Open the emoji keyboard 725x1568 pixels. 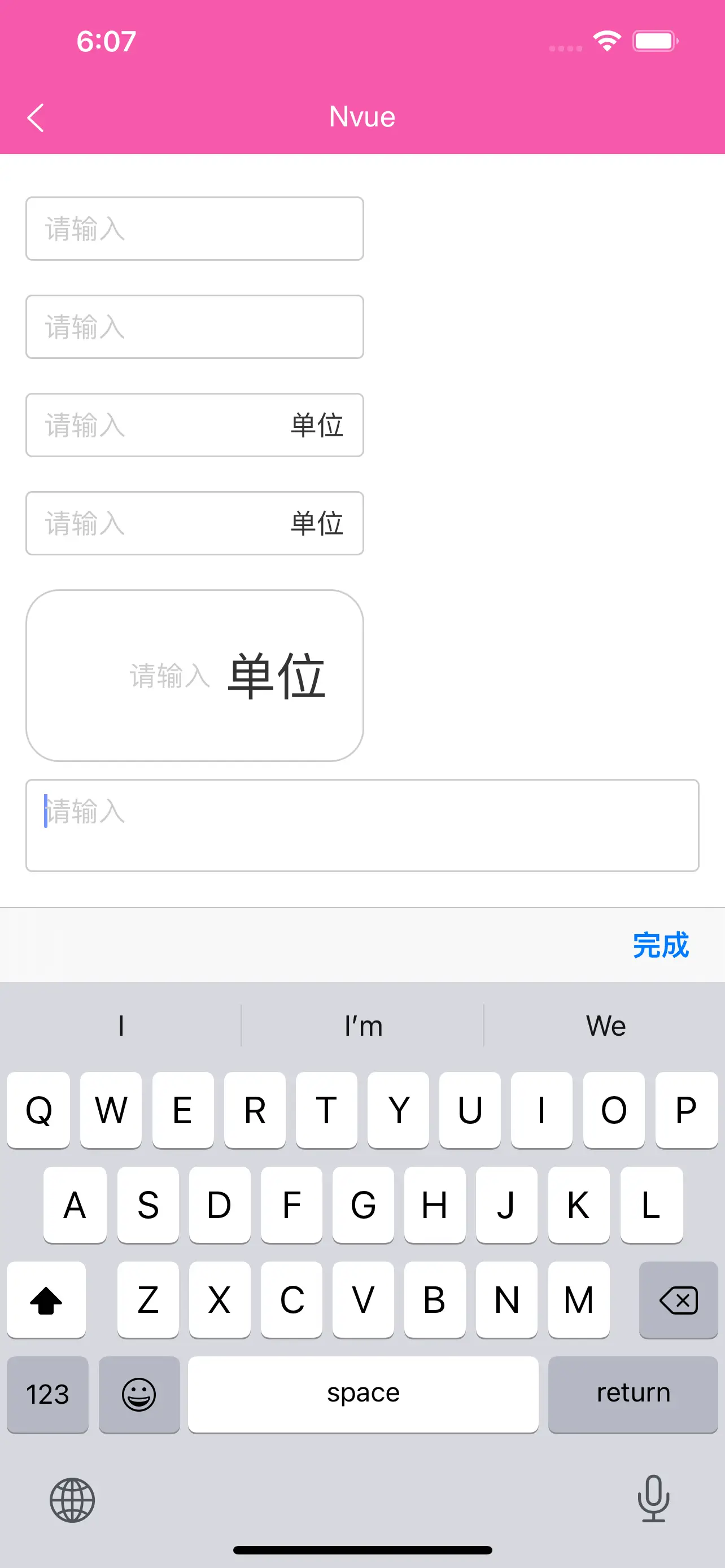(139, 1394)
